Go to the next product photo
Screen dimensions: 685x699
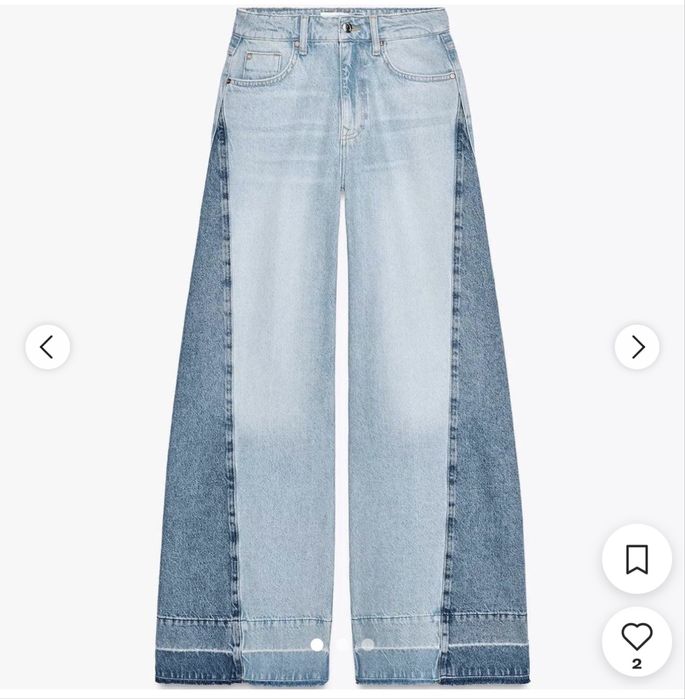637,347
